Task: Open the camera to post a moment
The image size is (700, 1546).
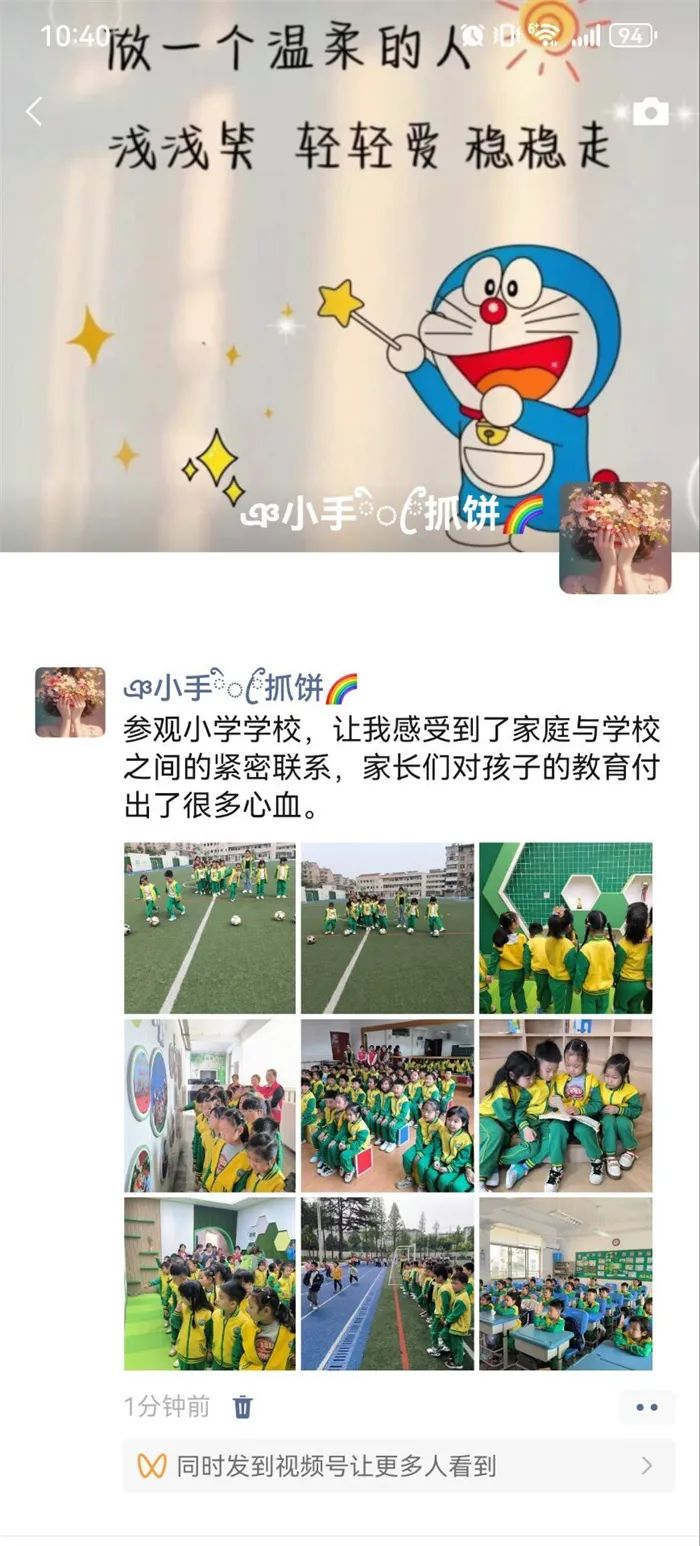Action: [650, 112]
